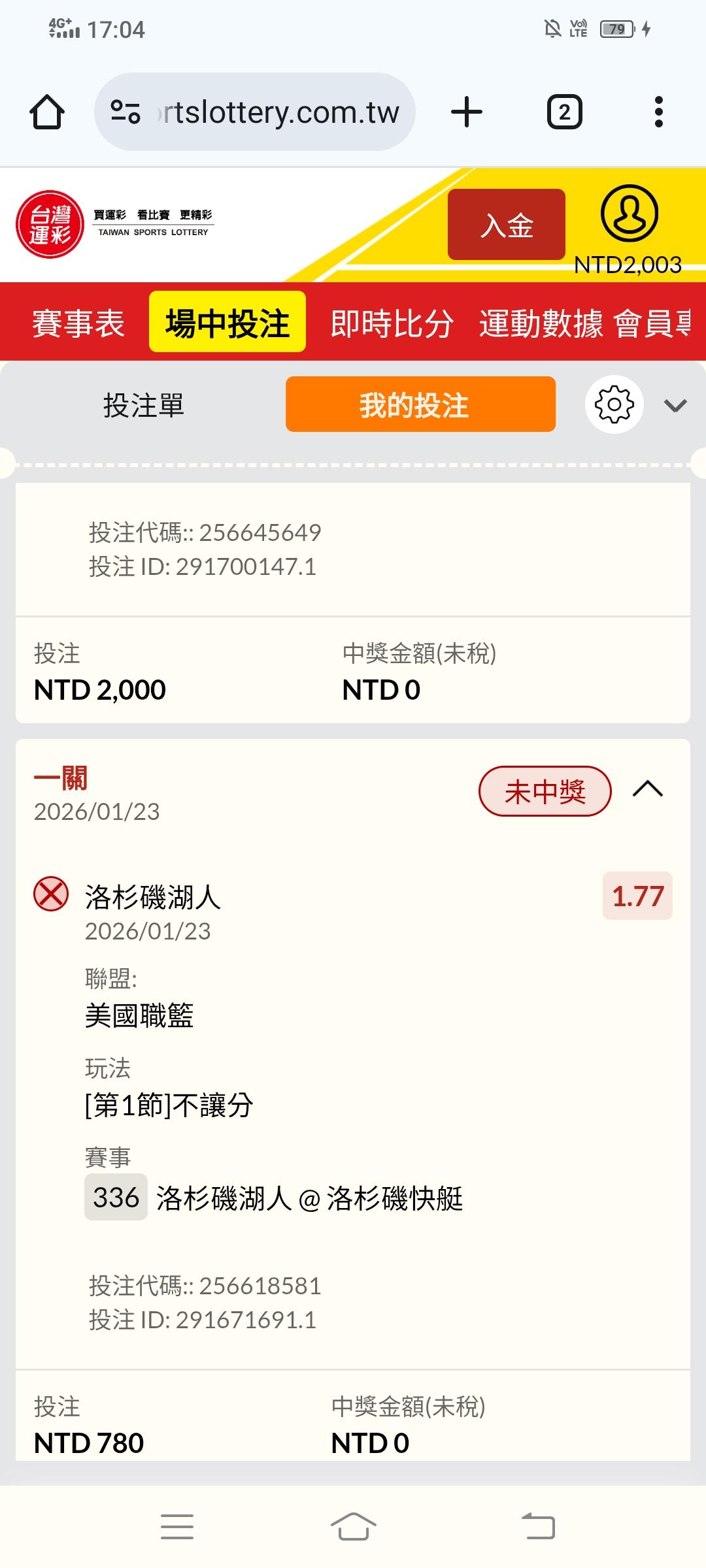The width and height of the screenshot is (706, 1568).
Task: Open the sportslottery.com.tw address bar
Action: coord(255,112)
